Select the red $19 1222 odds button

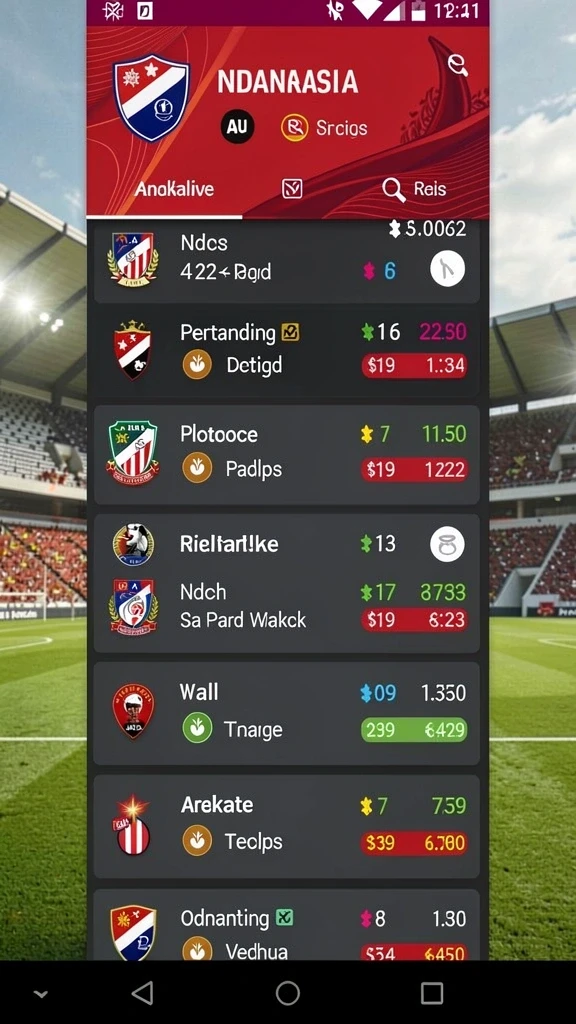414,470
